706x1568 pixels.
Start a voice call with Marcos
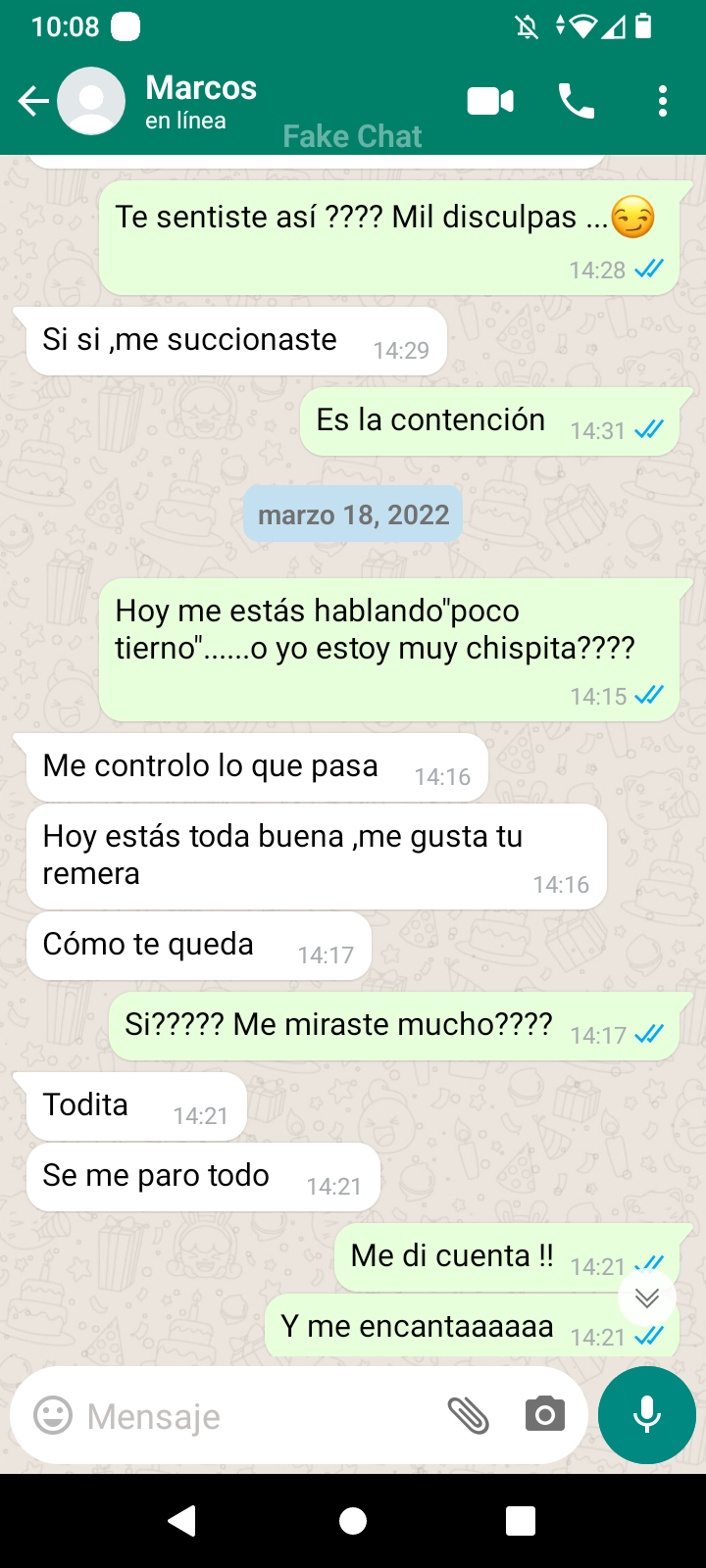click(577, 101)
